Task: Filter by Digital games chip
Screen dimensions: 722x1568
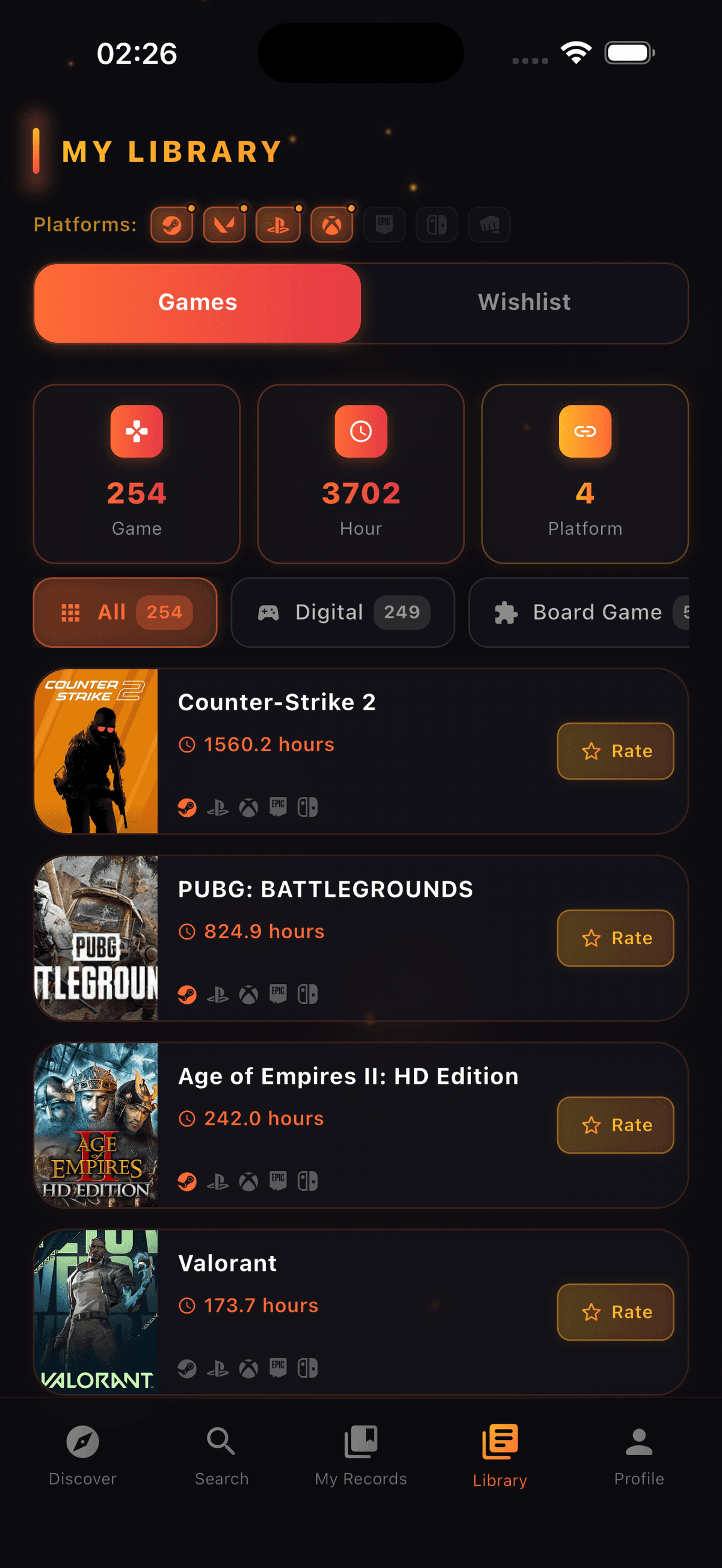Action: (x=343, y=612)
